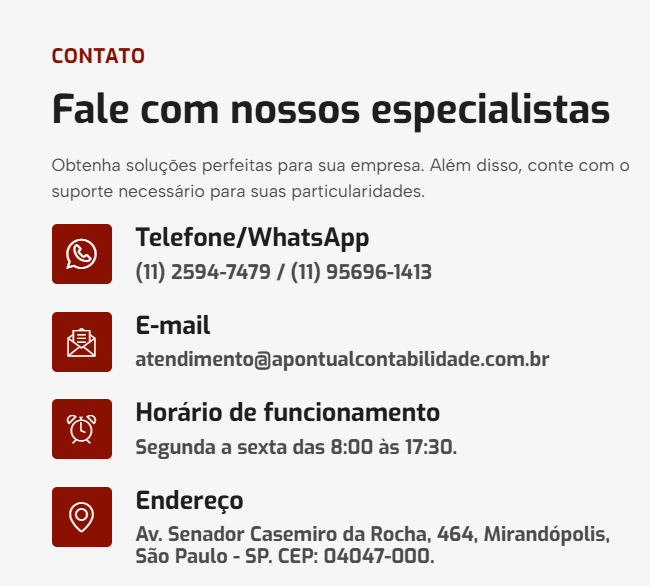The image size is (650, 586).
Task: Tap the phone number (11) 2594-7479
Action: point(203,272)
